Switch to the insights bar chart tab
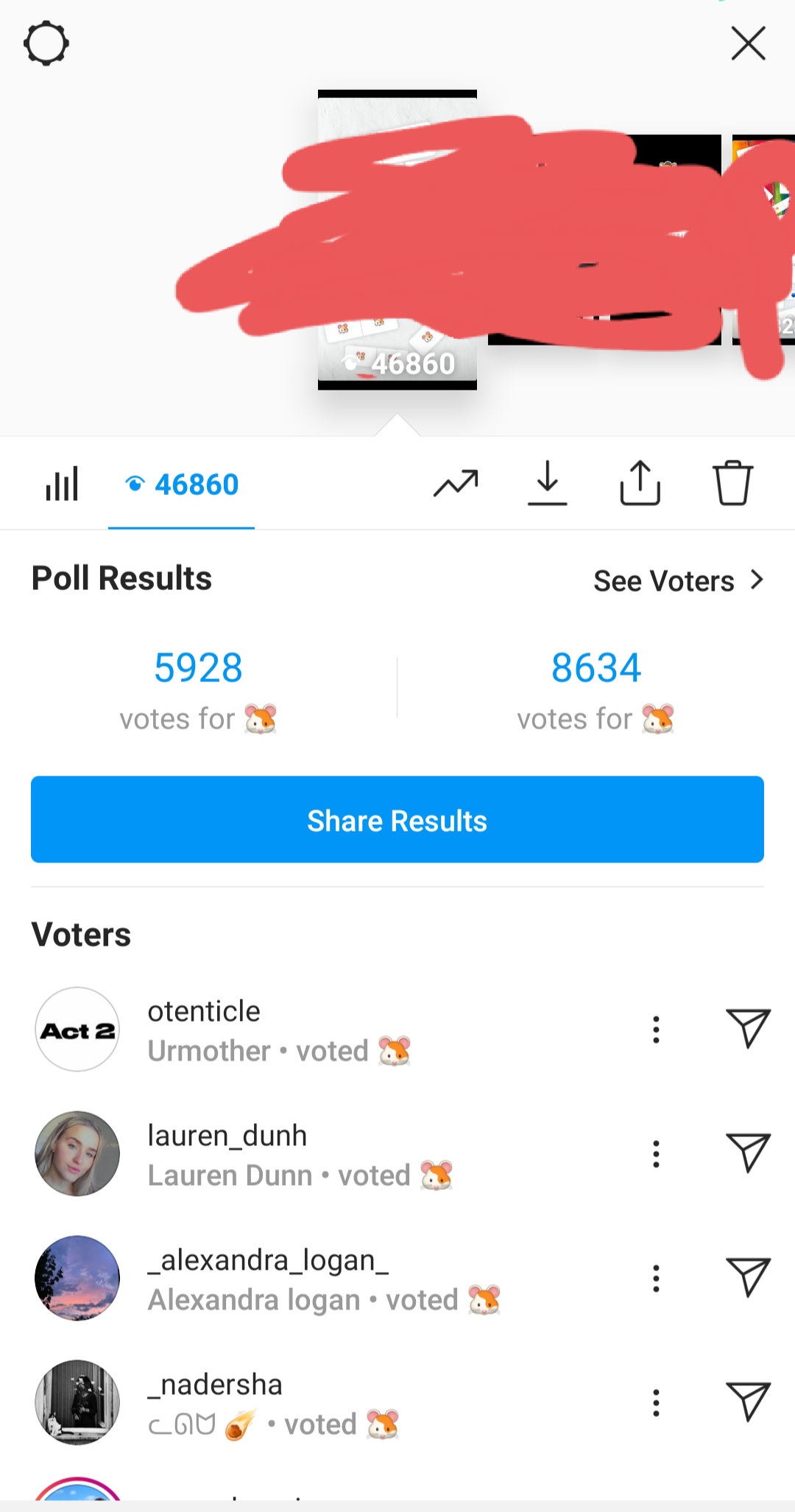The image size is (795, 1512). (x=62, y=484)
